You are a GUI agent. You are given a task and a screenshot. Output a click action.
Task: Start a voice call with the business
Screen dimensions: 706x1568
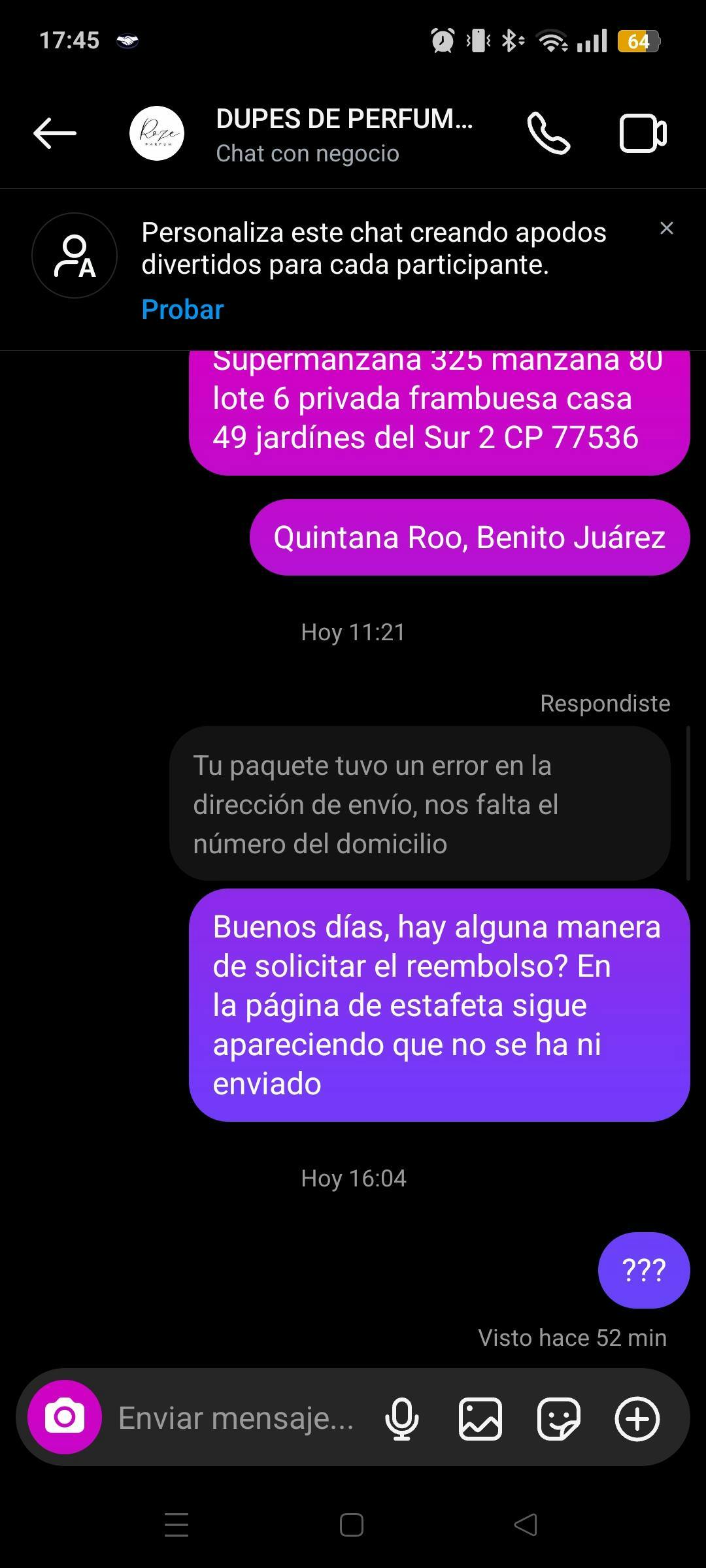(548, 133)
